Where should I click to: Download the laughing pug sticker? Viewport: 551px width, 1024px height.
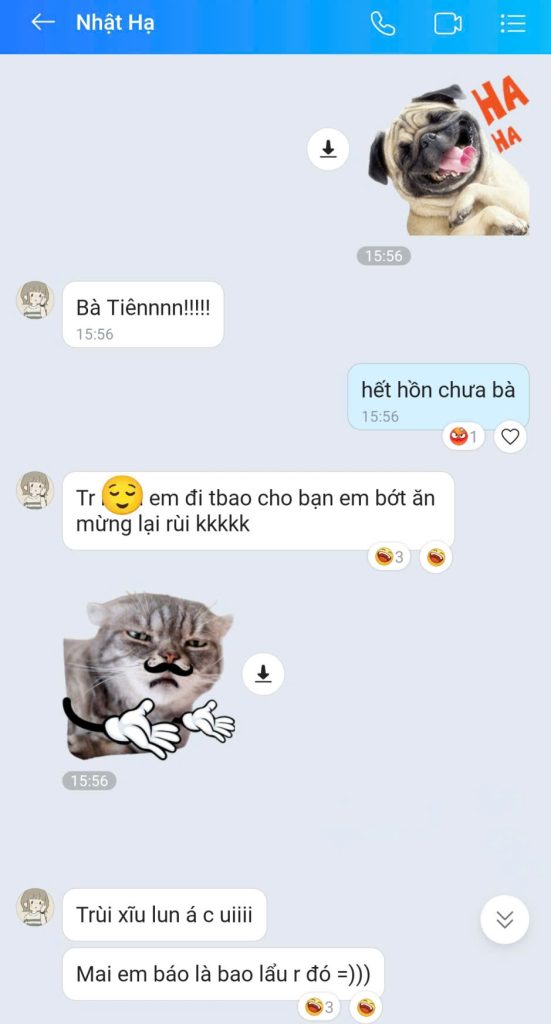[x=328, y=150]
